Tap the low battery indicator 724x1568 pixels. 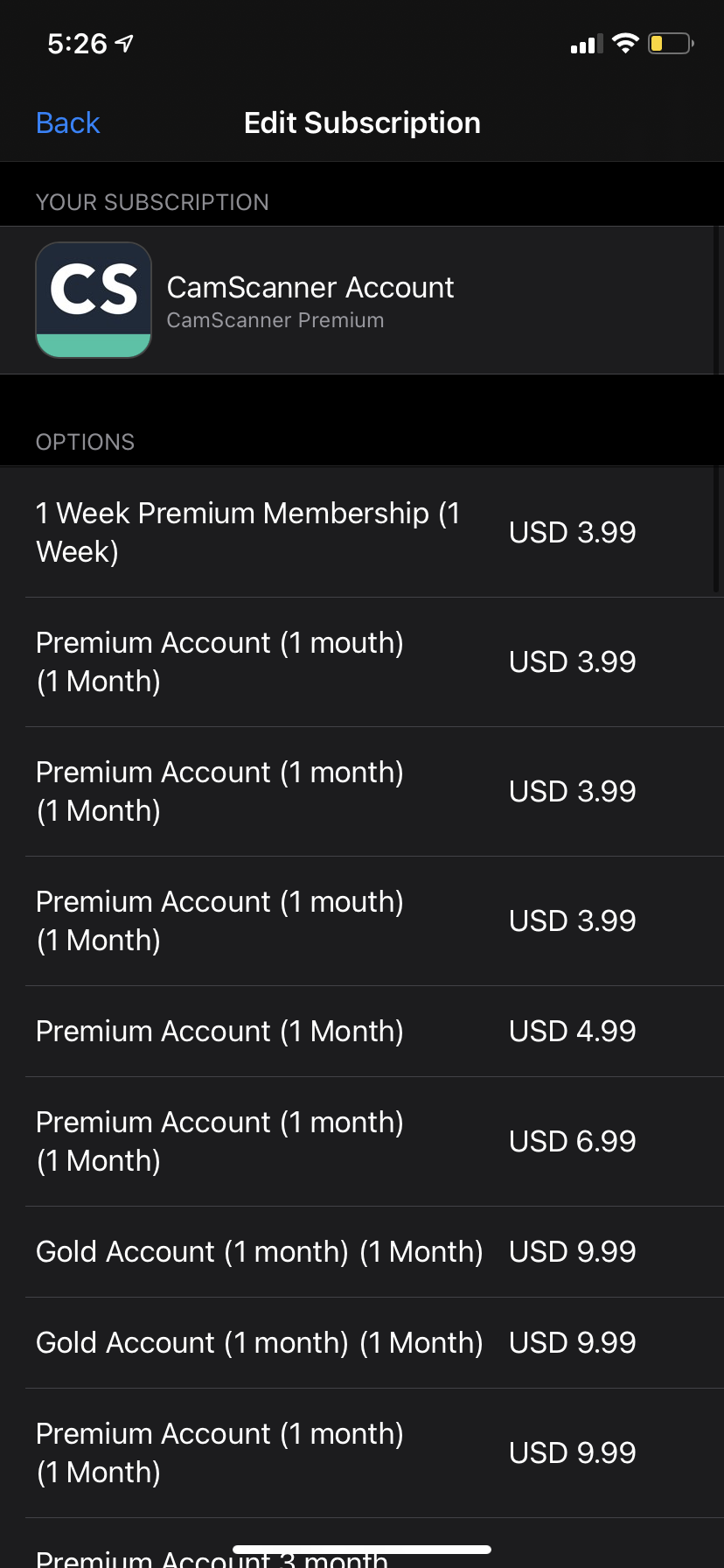click(x=670, y=43)
